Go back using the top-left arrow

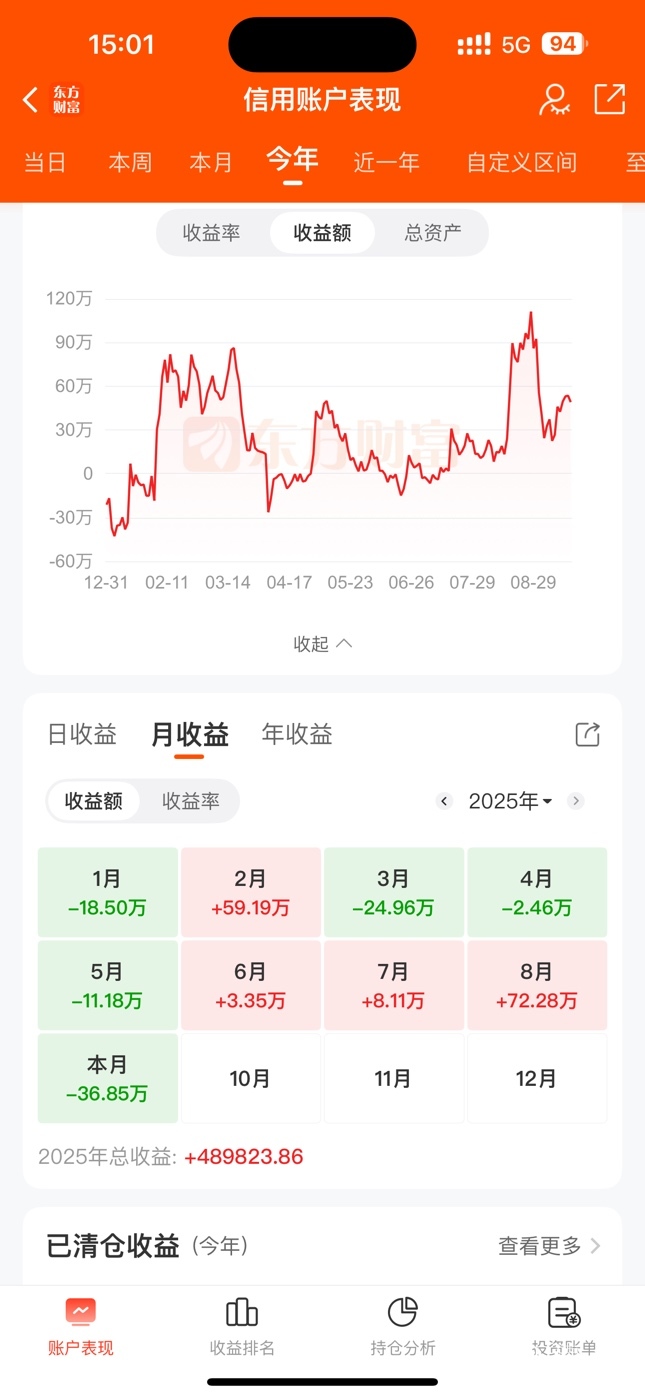[31, 99]
